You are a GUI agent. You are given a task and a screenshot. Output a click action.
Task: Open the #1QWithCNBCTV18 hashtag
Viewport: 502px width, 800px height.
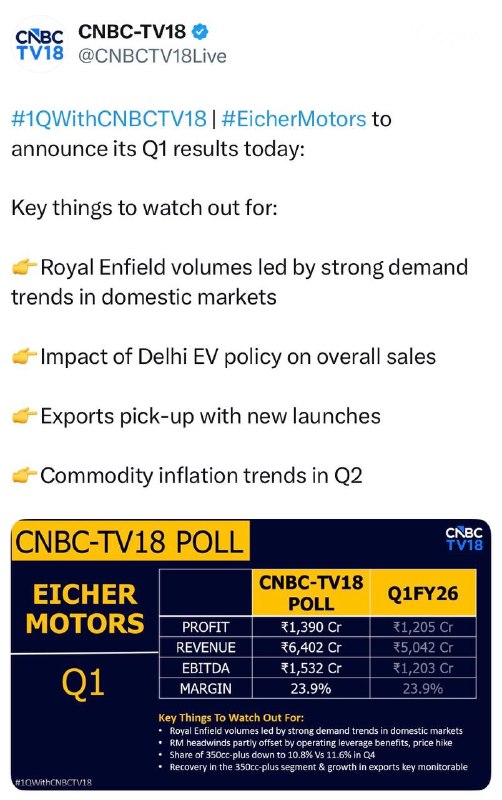(109, 119)
